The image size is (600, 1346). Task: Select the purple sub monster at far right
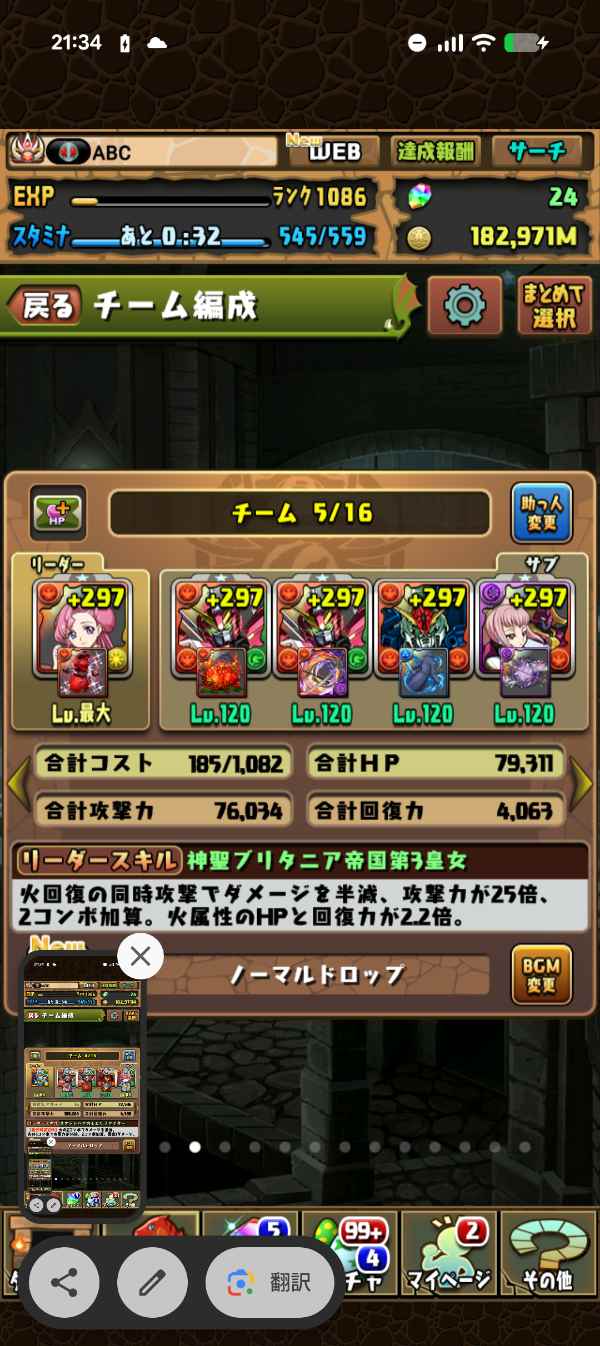(x=524, y=650)
